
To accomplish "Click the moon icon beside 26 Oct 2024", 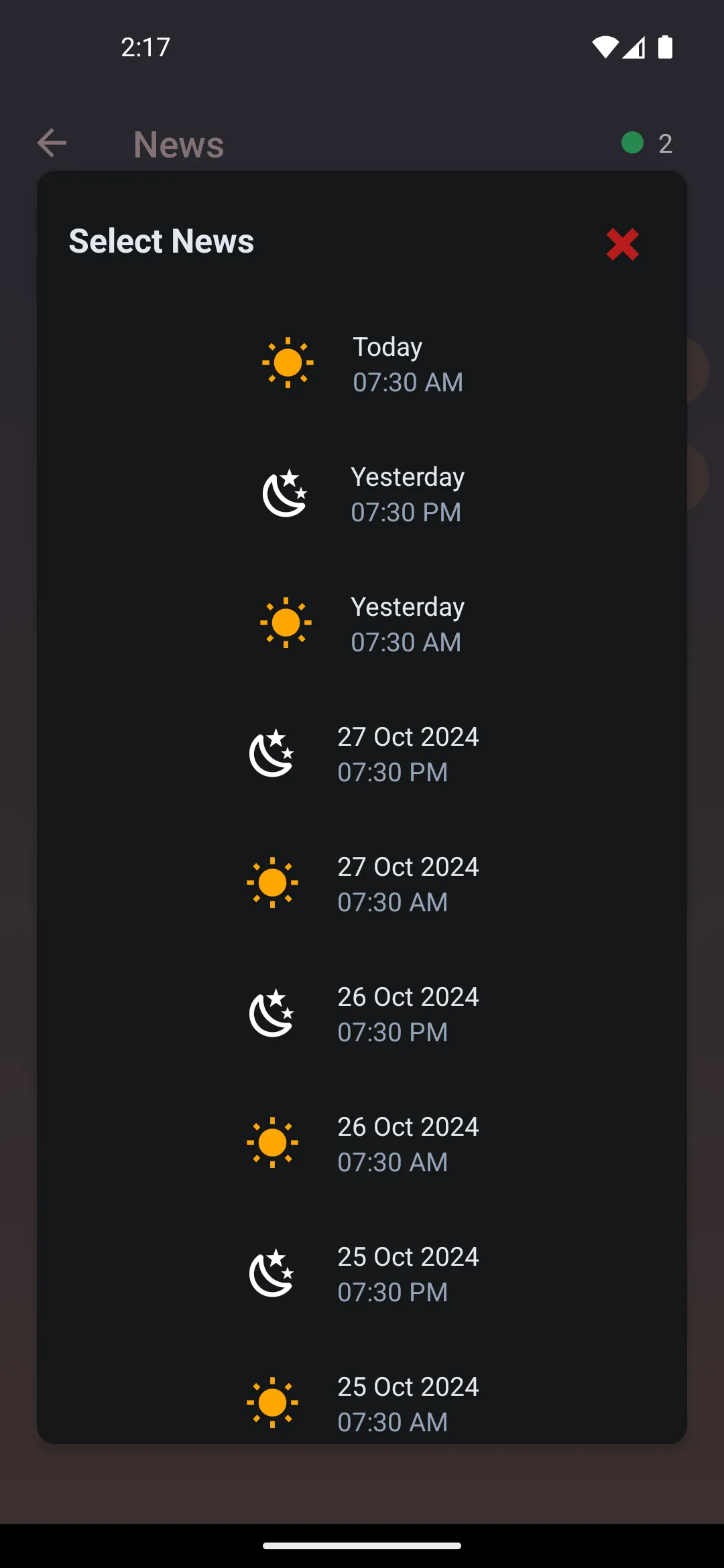I will click(x=271, y=1013).
